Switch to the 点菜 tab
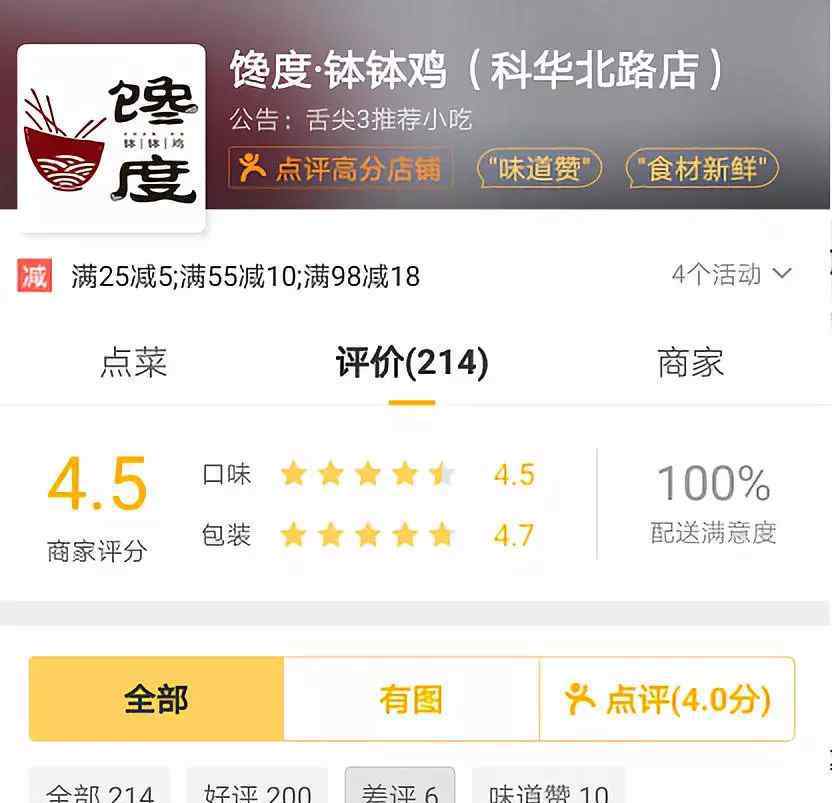This screenshot has width=832, height=803. pyautogui.click(x=133, y=362)
